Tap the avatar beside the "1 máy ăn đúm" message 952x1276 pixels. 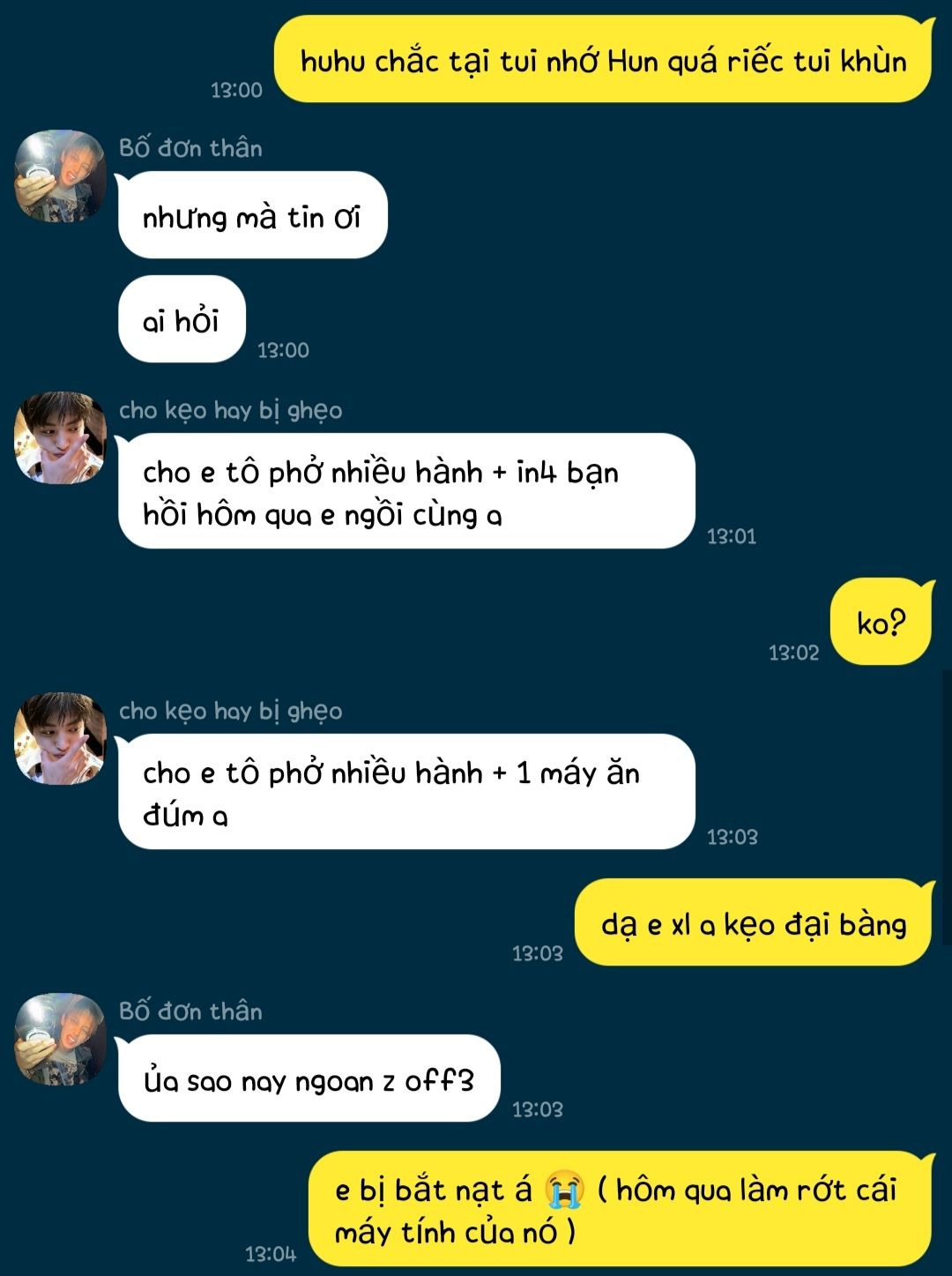pyautogui.click(x=60, y=739)
